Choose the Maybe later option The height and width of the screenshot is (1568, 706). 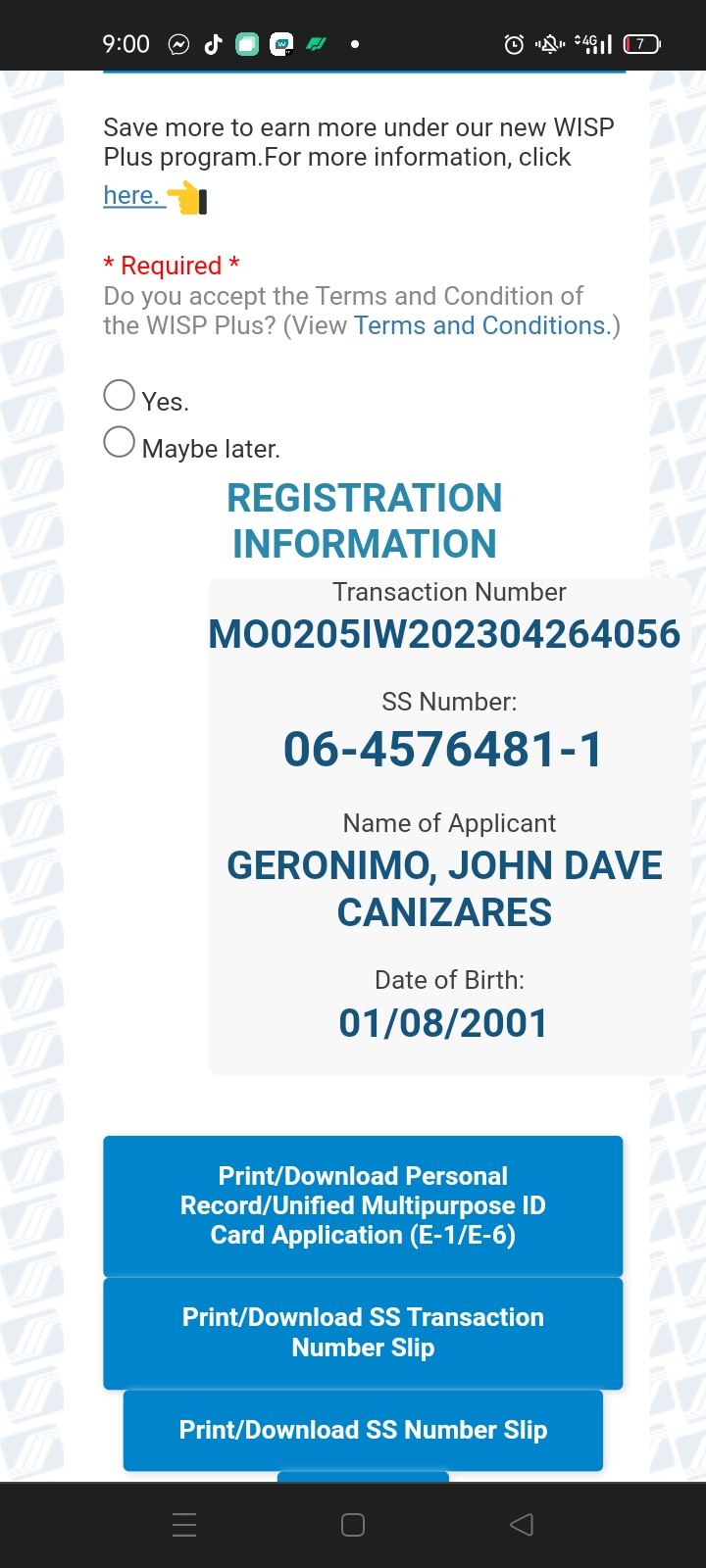(x=120, y=443)
